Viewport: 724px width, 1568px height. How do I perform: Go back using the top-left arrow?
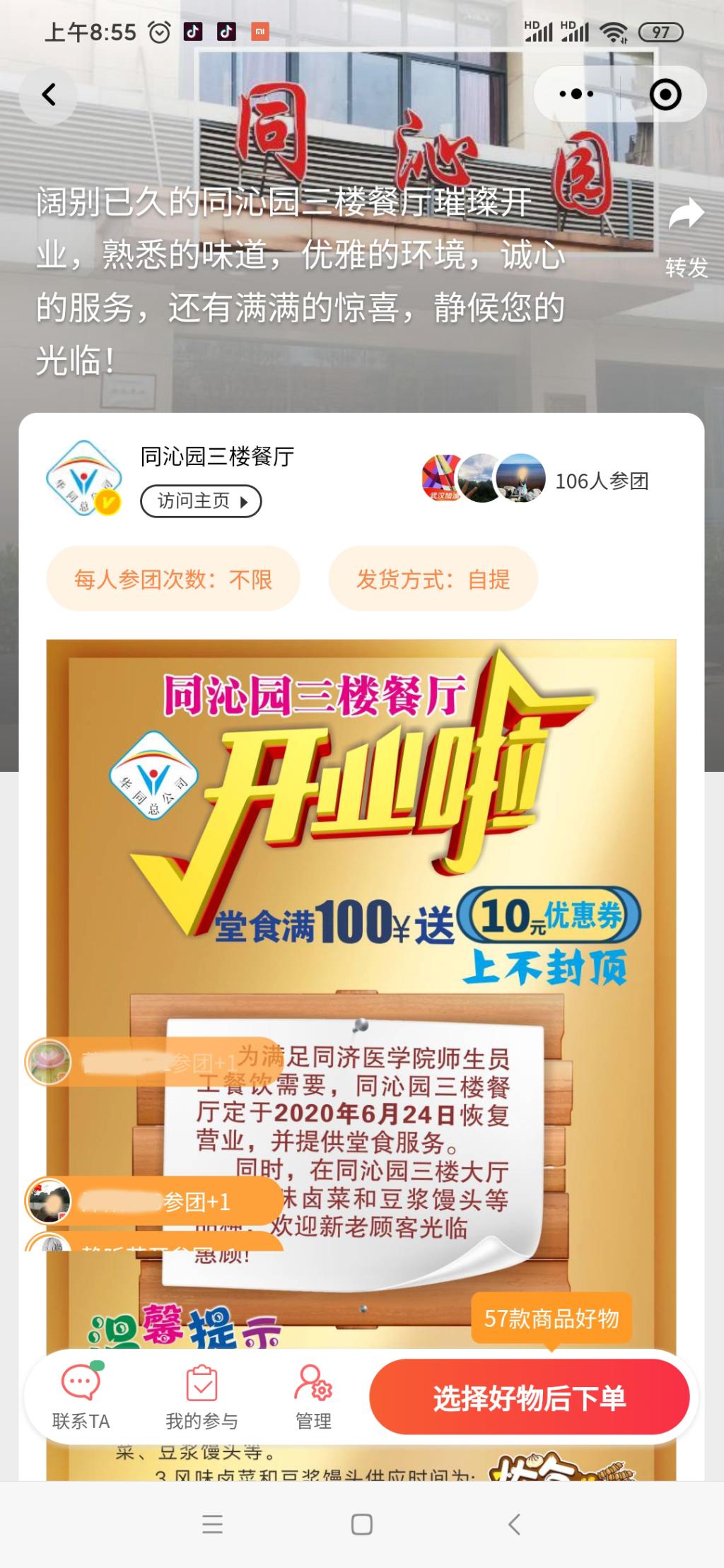[48, 95]
